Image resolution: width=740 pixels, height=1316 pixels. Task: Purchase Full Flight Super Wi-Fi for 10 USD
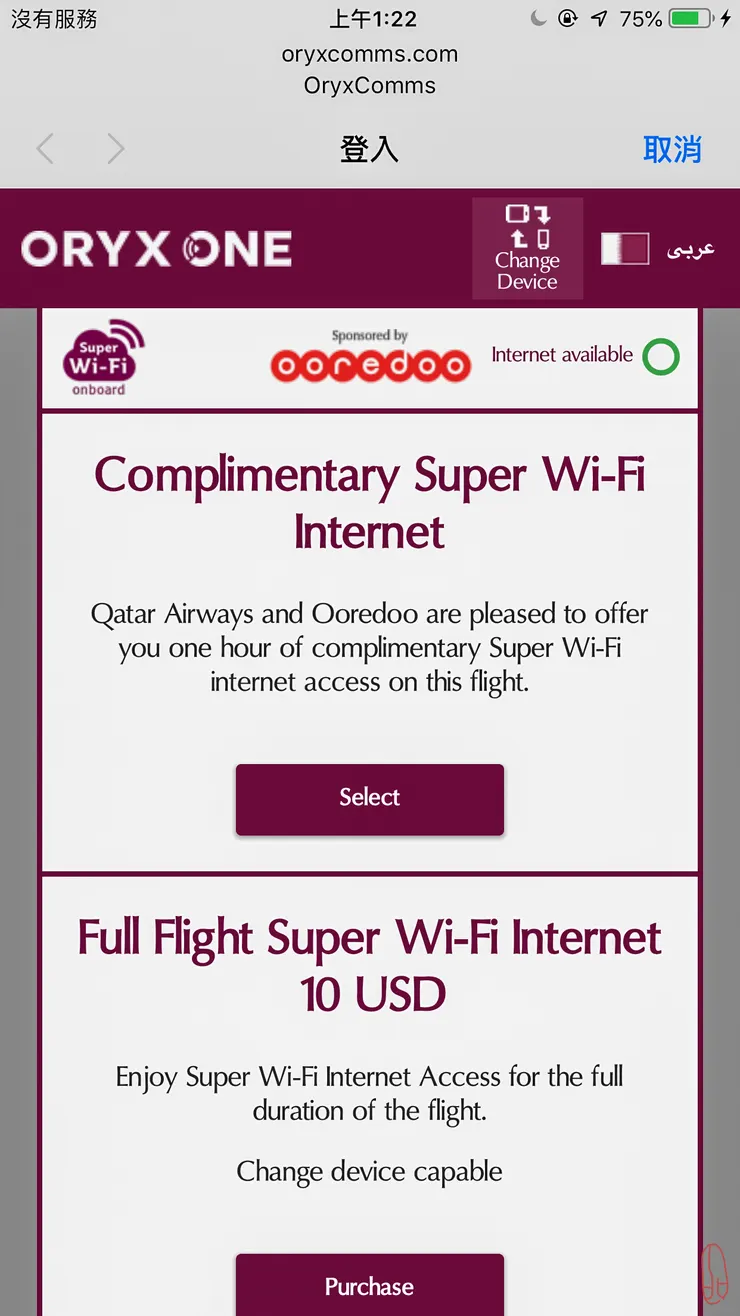click(x=369, y=1285)
